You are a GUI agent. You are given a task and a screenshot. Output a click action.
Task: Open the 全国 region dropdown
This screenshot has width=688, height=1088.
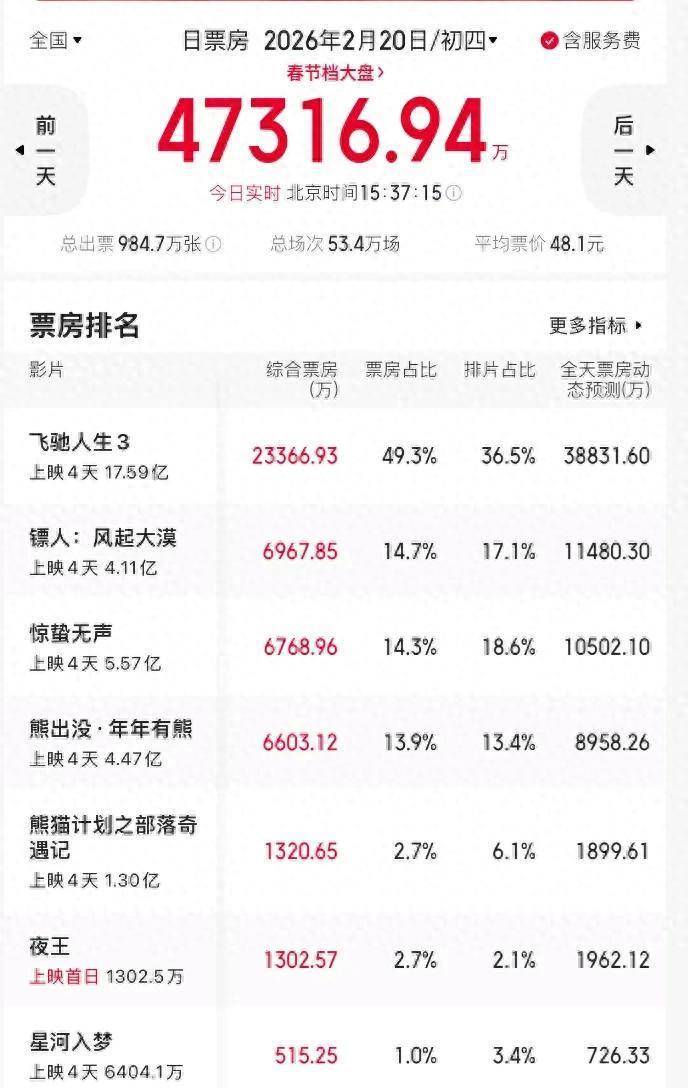(x=56, y=40)
